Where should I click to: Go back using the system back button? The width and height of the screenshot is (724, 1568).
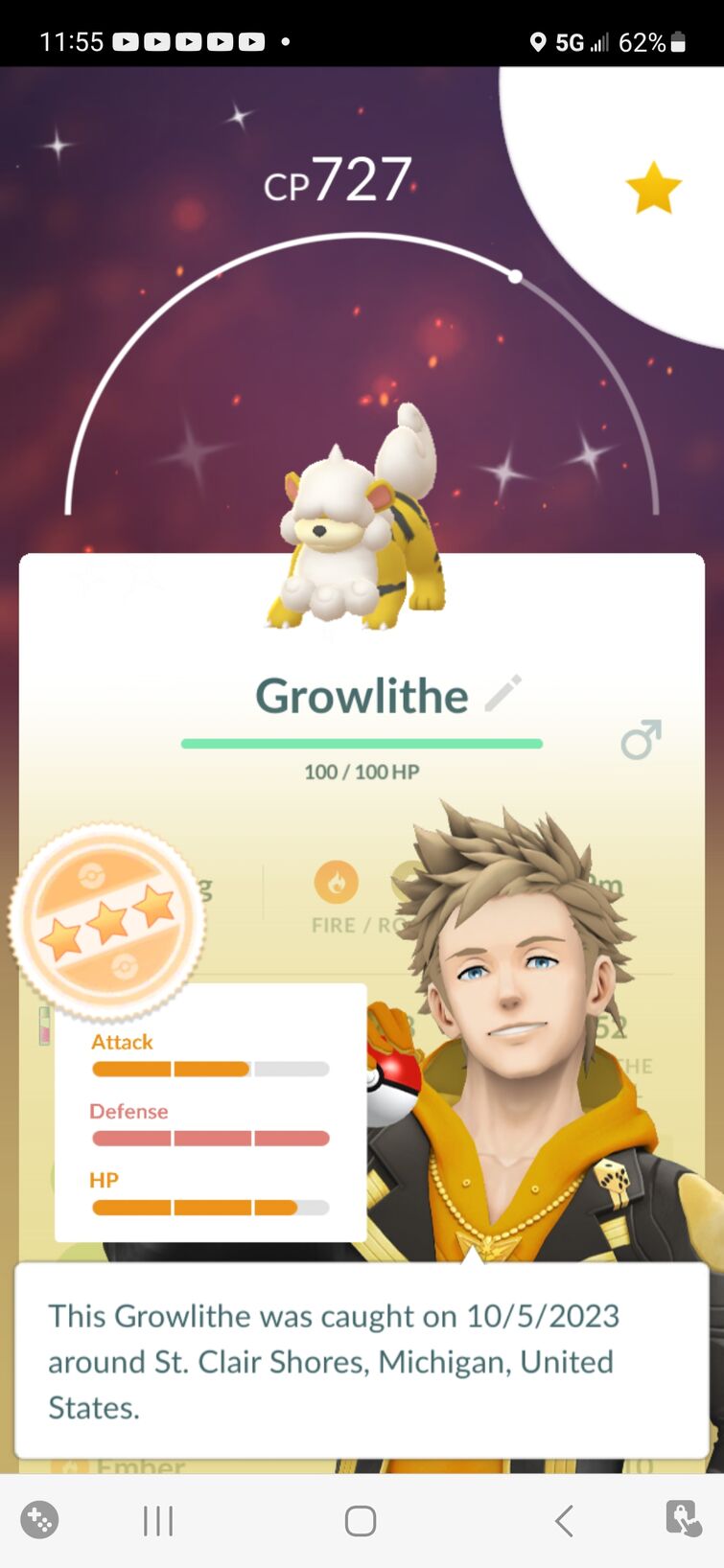[564, 1520]
